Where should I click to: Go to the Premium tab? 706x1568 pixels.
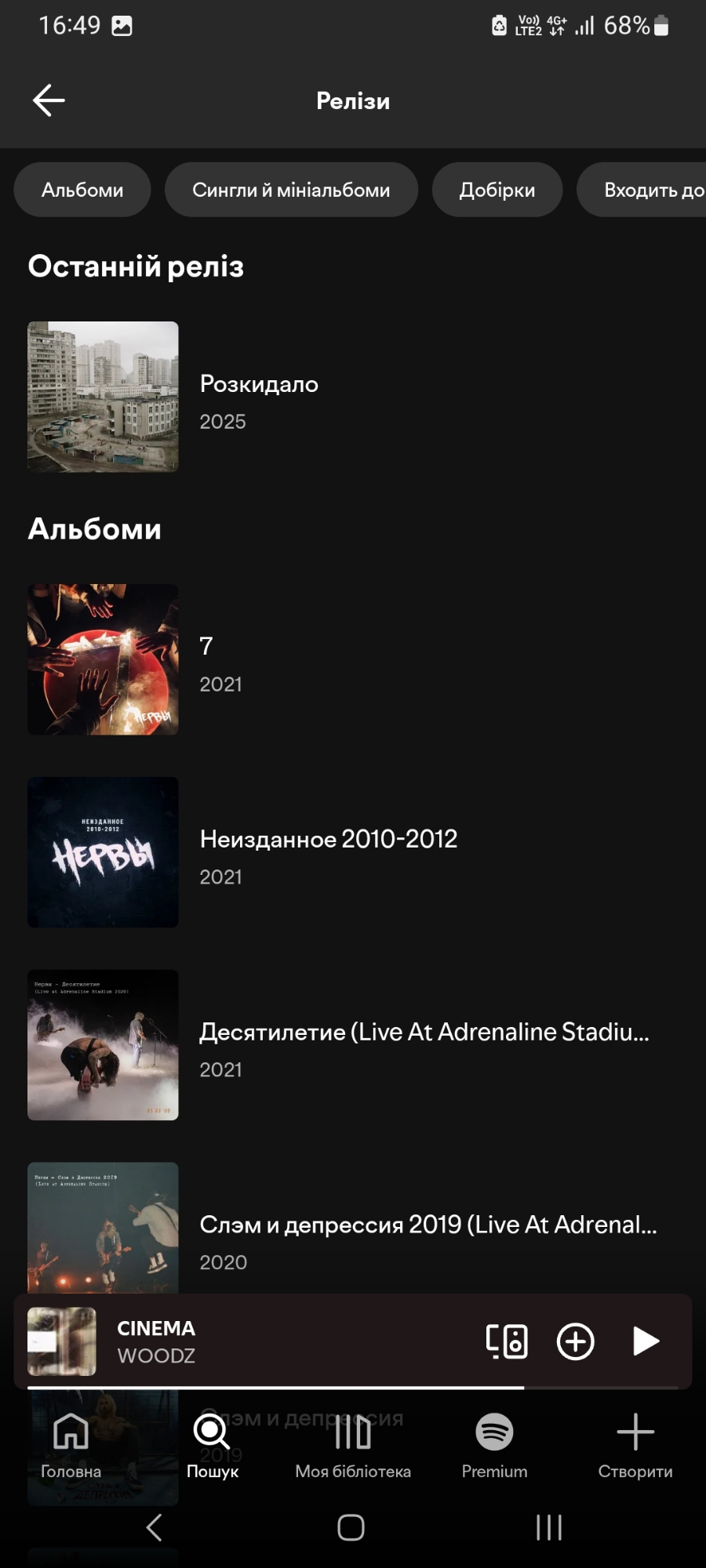[494, 1445]
